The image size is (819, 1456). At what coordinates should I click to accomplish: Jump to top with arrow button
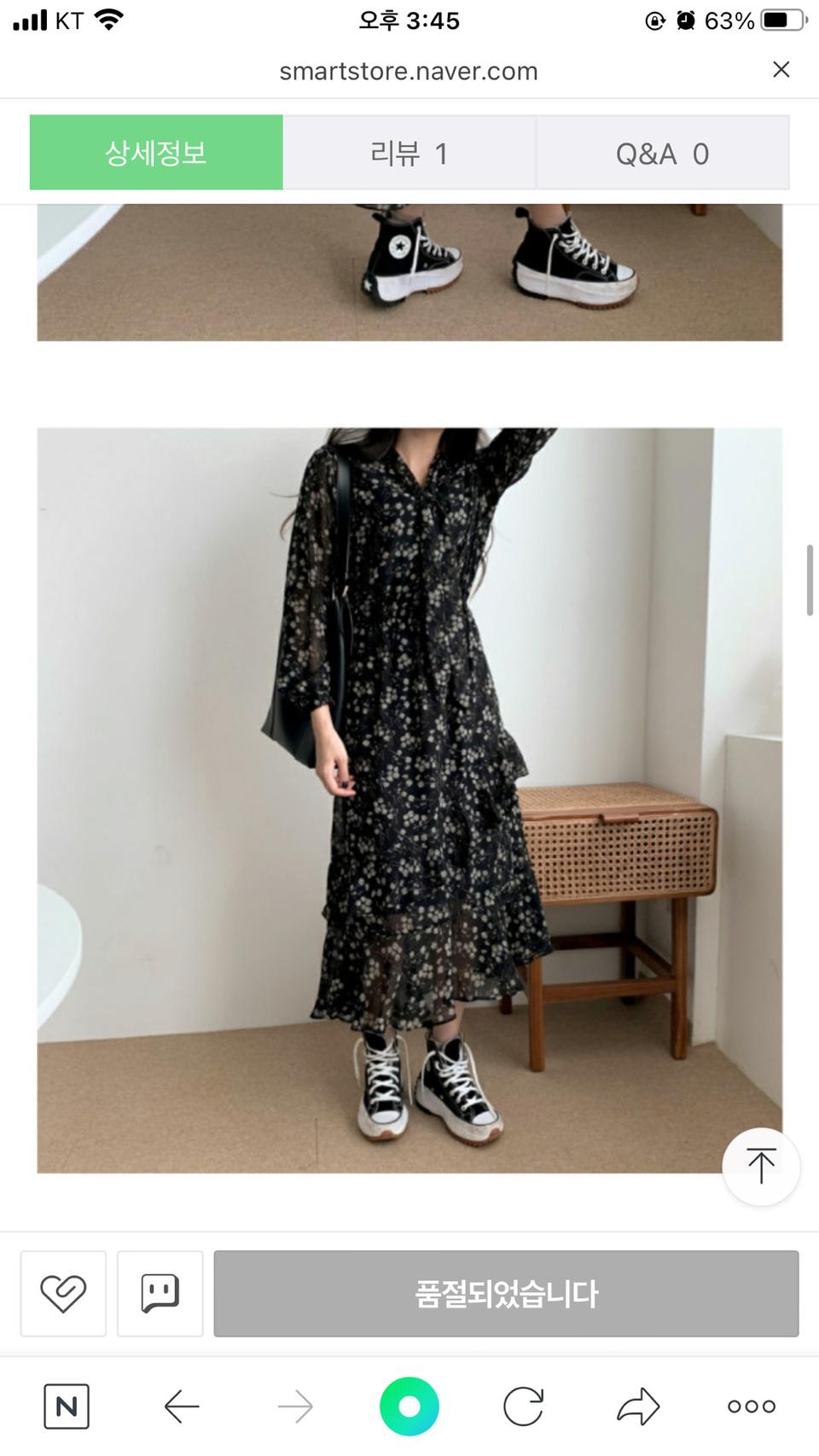(x=760, y=1166)
